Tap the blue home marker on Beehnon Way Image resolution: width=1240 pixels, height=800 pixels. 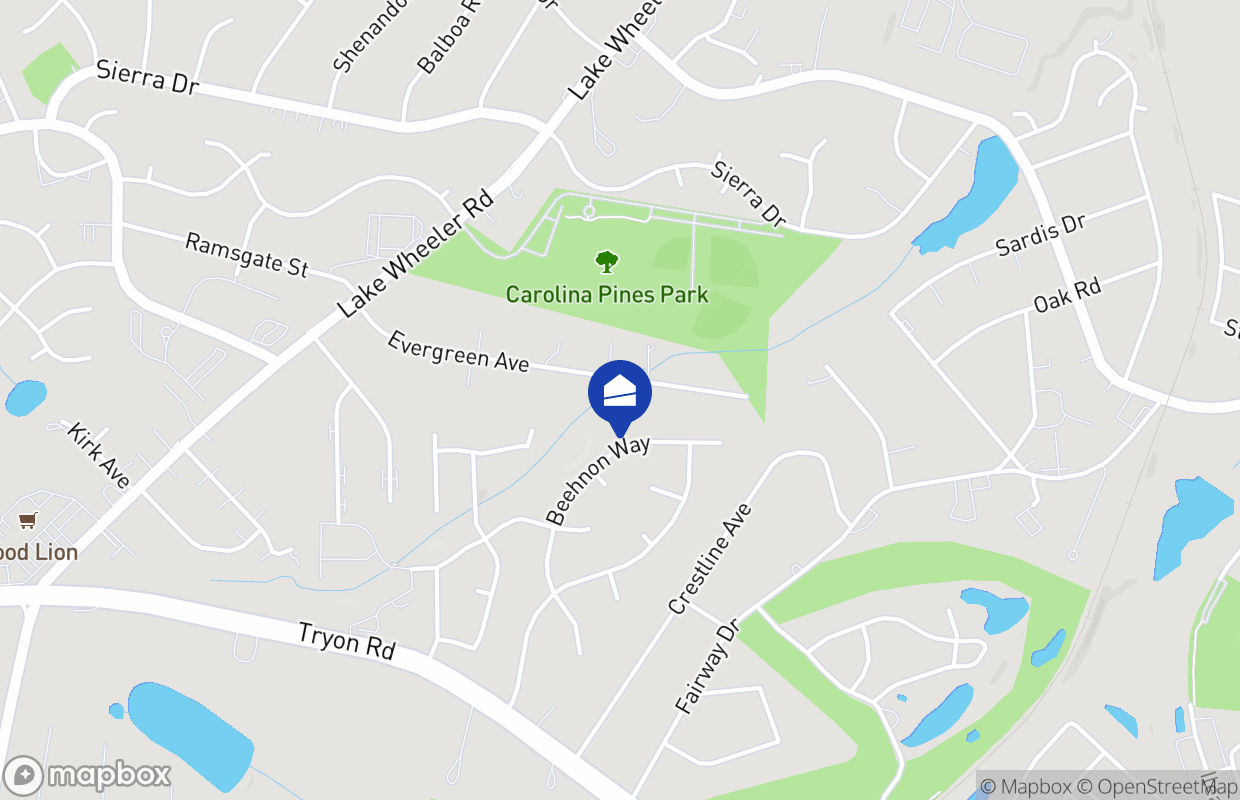click(x=620, y=392)
